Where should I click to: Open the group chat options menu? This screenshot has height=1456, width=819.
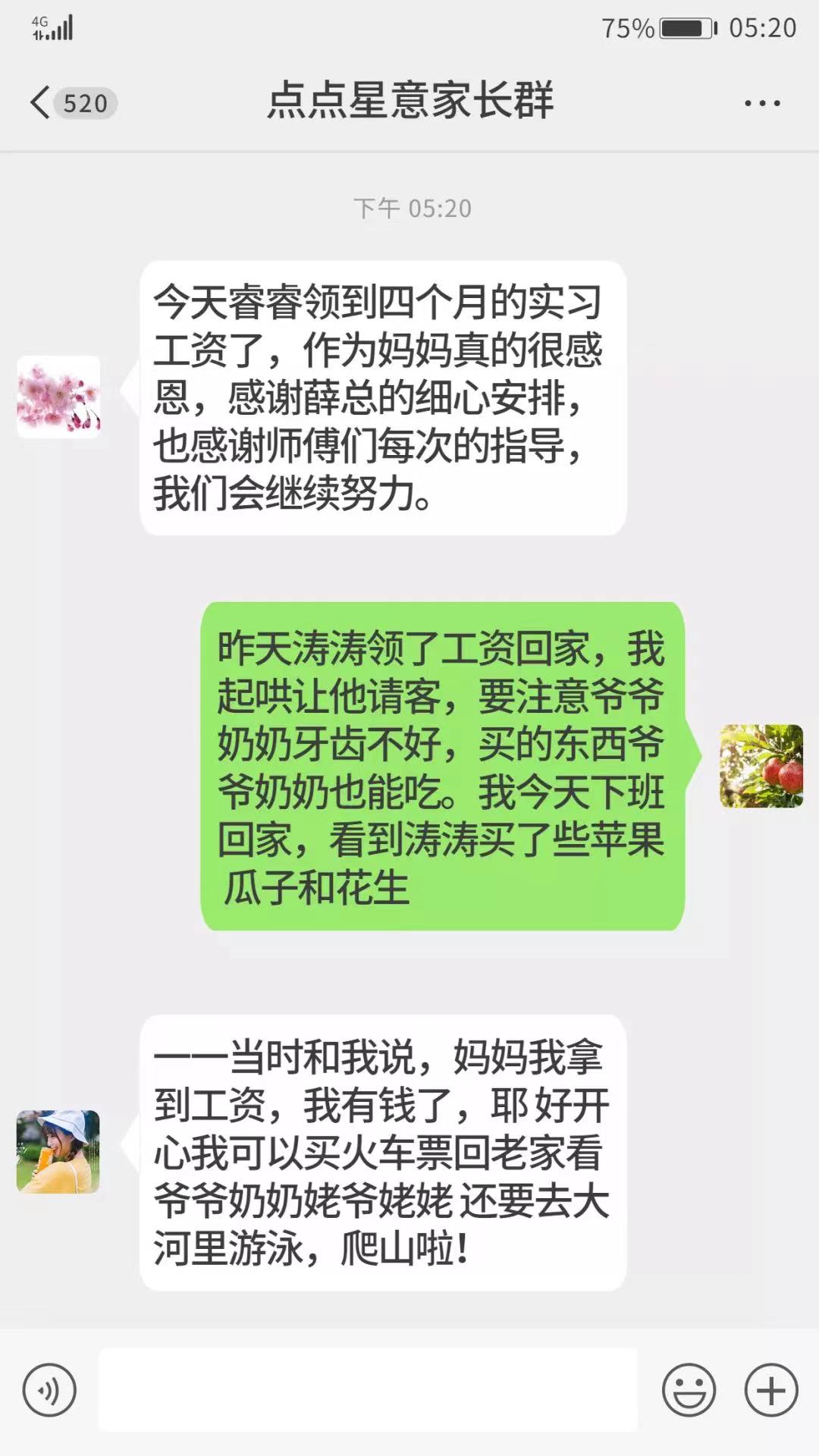761,103
